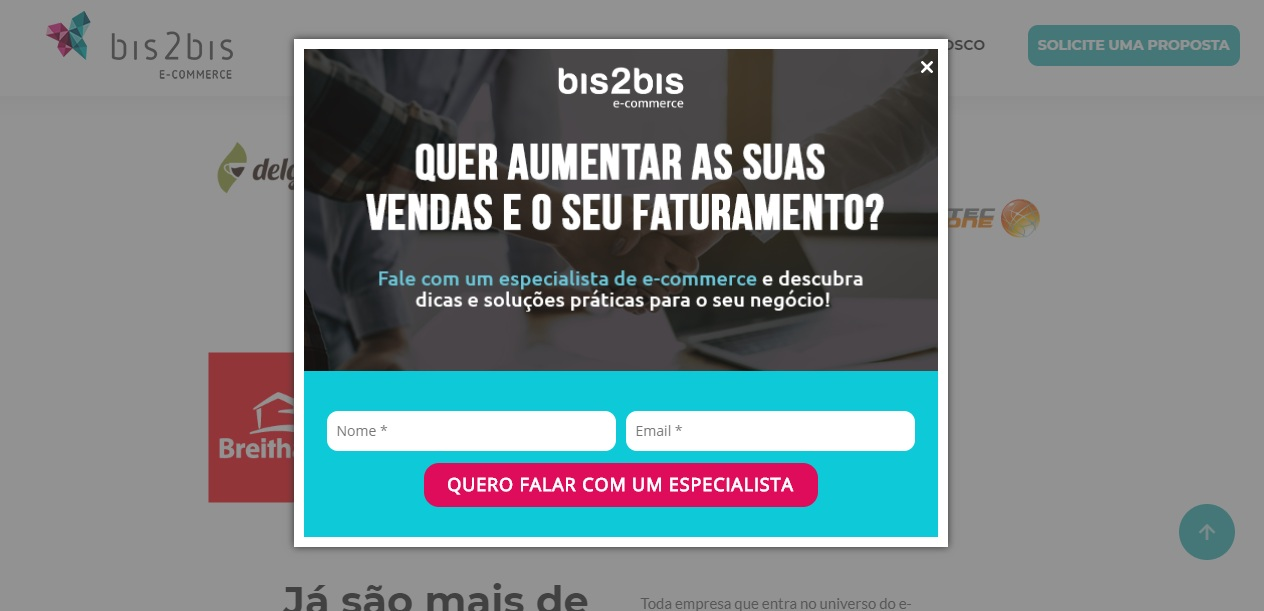Focus the Nome input field
The image size is (1264, 611).
tap(471, 431)
